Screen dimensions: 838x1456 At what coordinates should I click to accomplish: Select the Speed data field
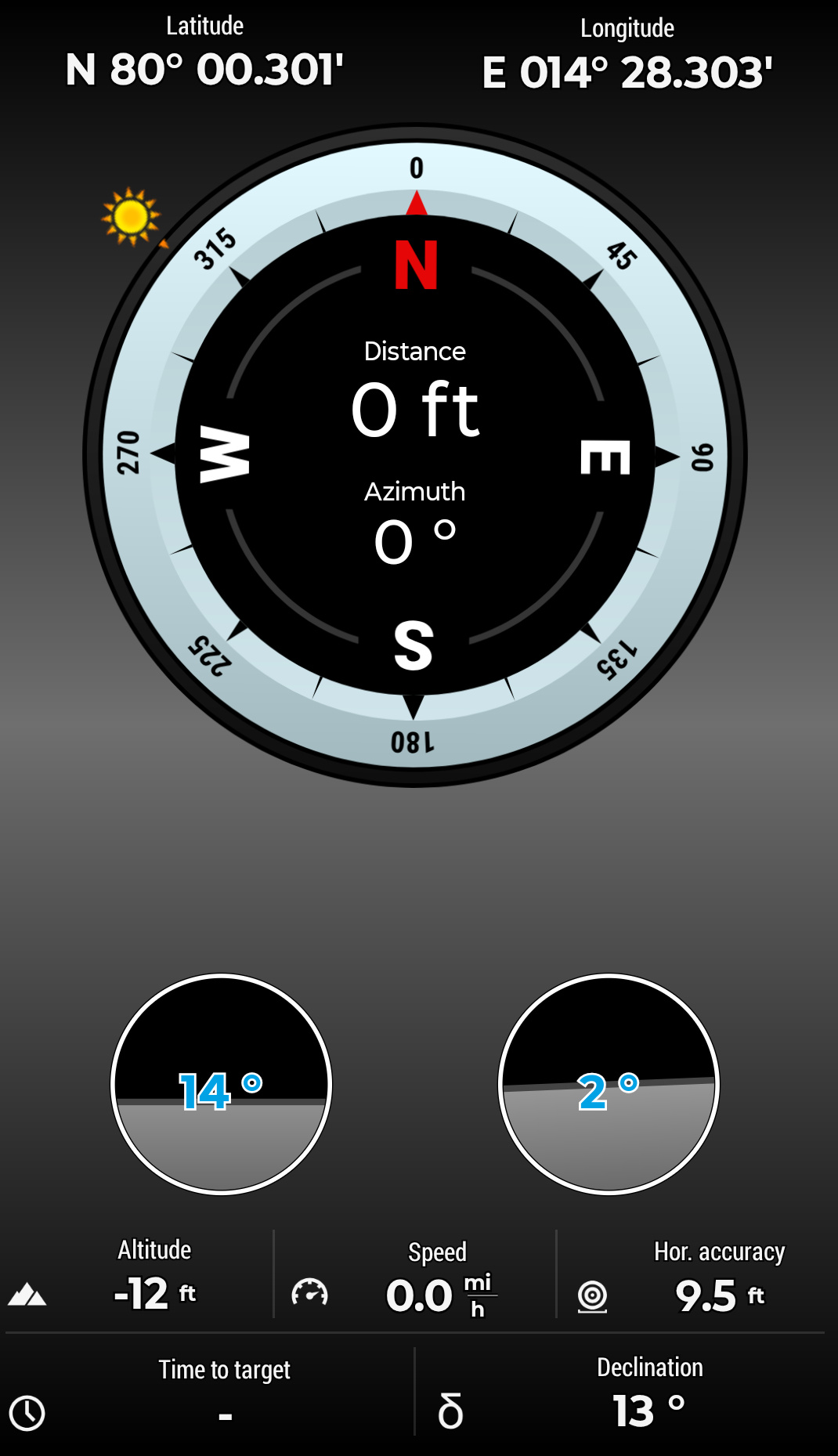(x=415, y=1275)
